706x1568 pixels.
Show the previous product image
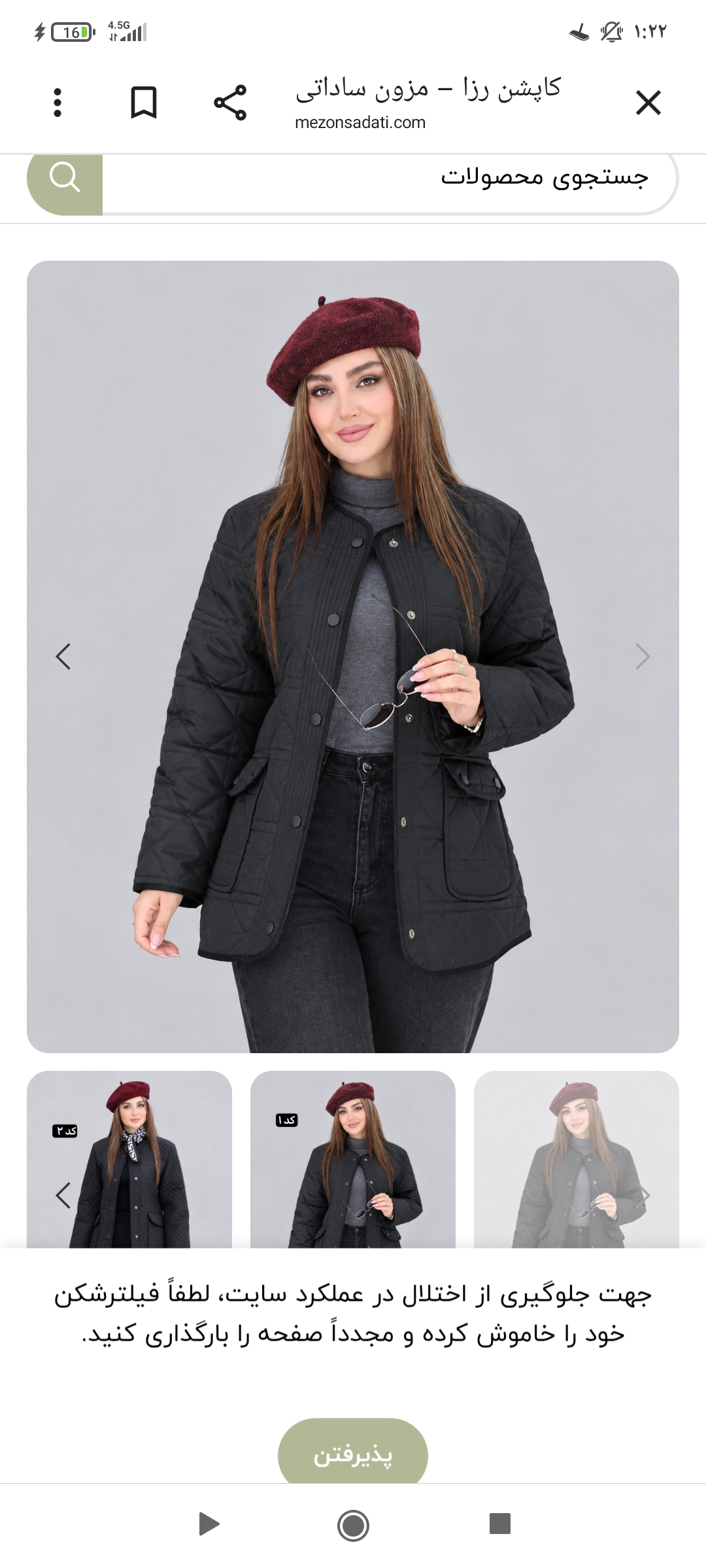(63, 657)
